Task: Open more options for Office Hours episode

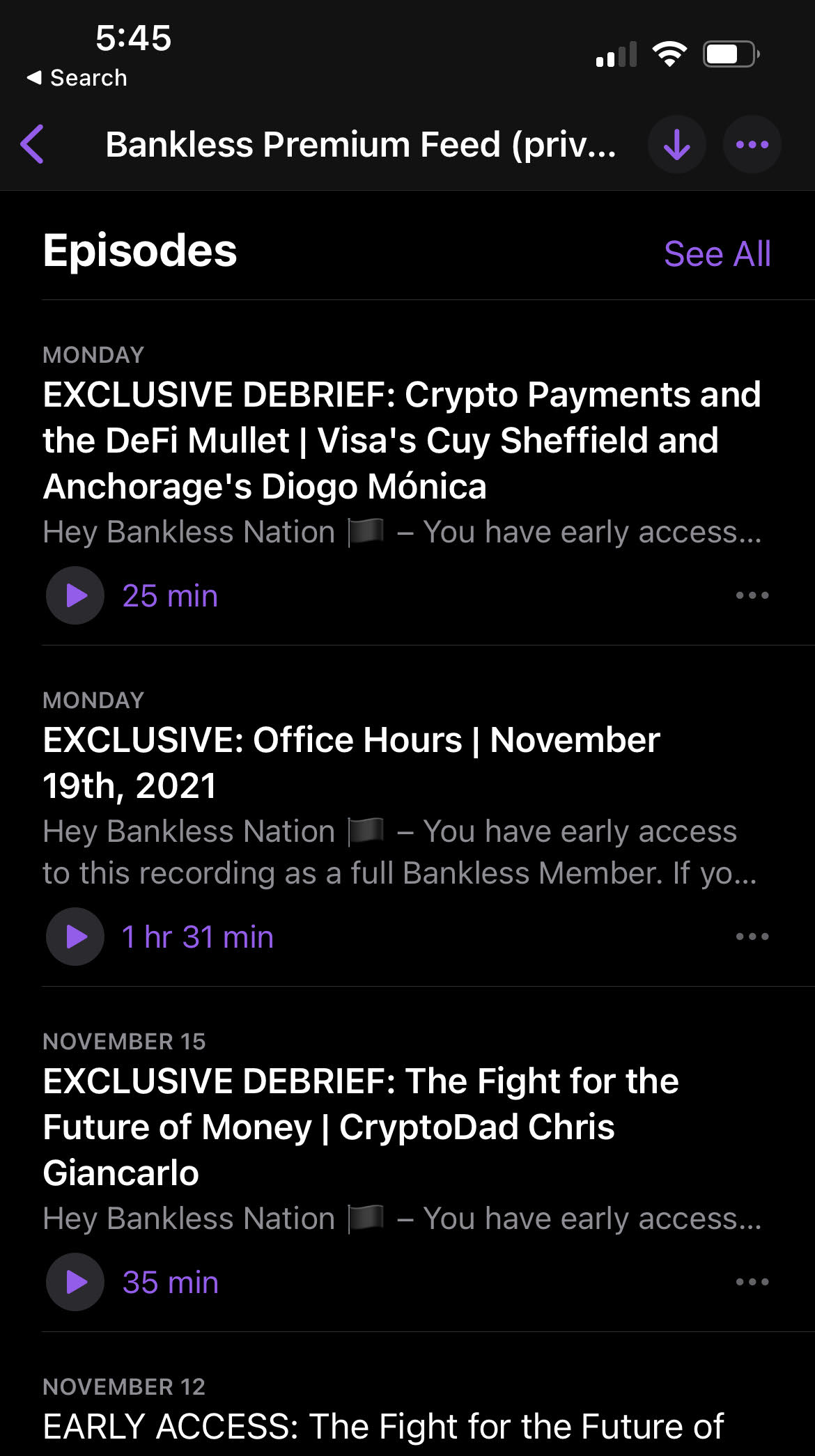Action: click(752, 937)
